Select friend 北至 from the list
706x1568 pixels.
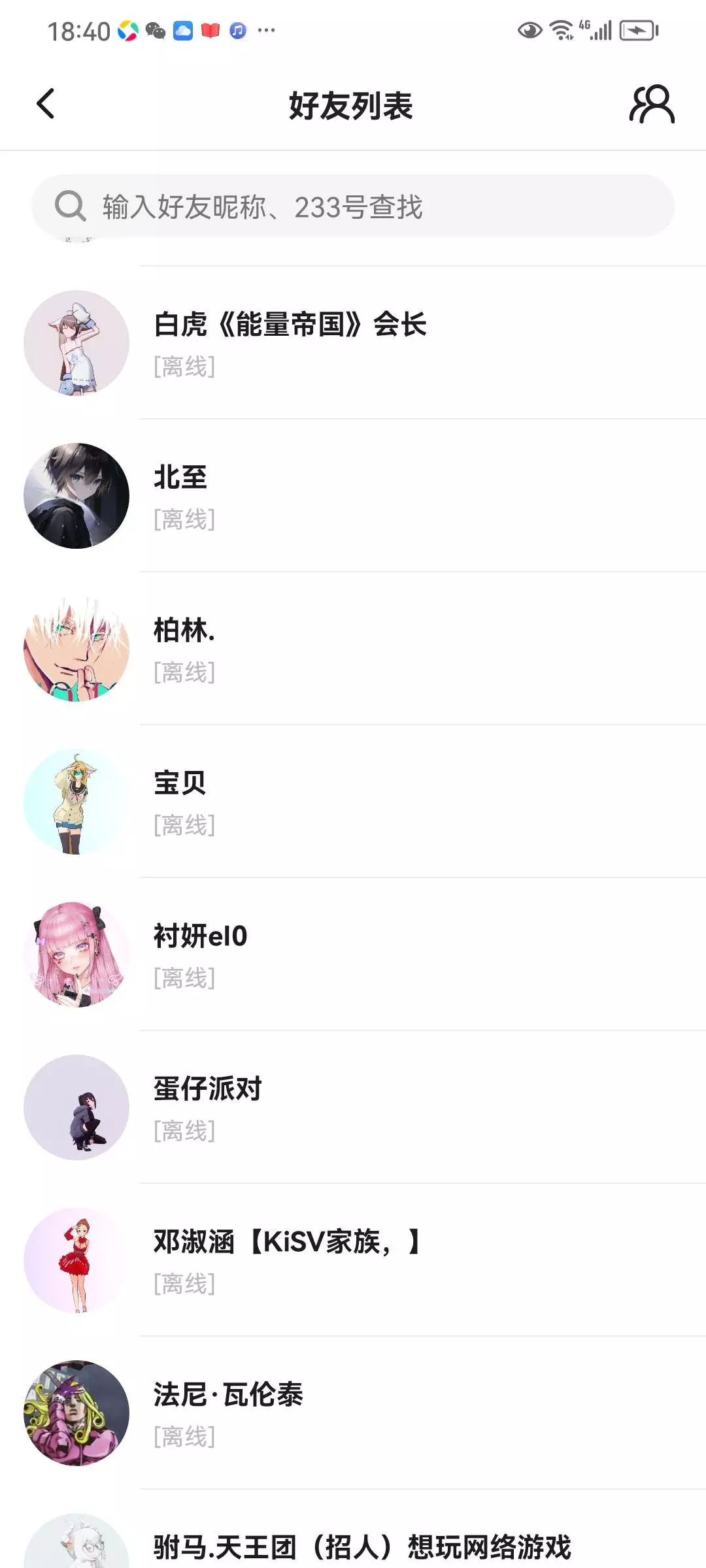(353, 496)
